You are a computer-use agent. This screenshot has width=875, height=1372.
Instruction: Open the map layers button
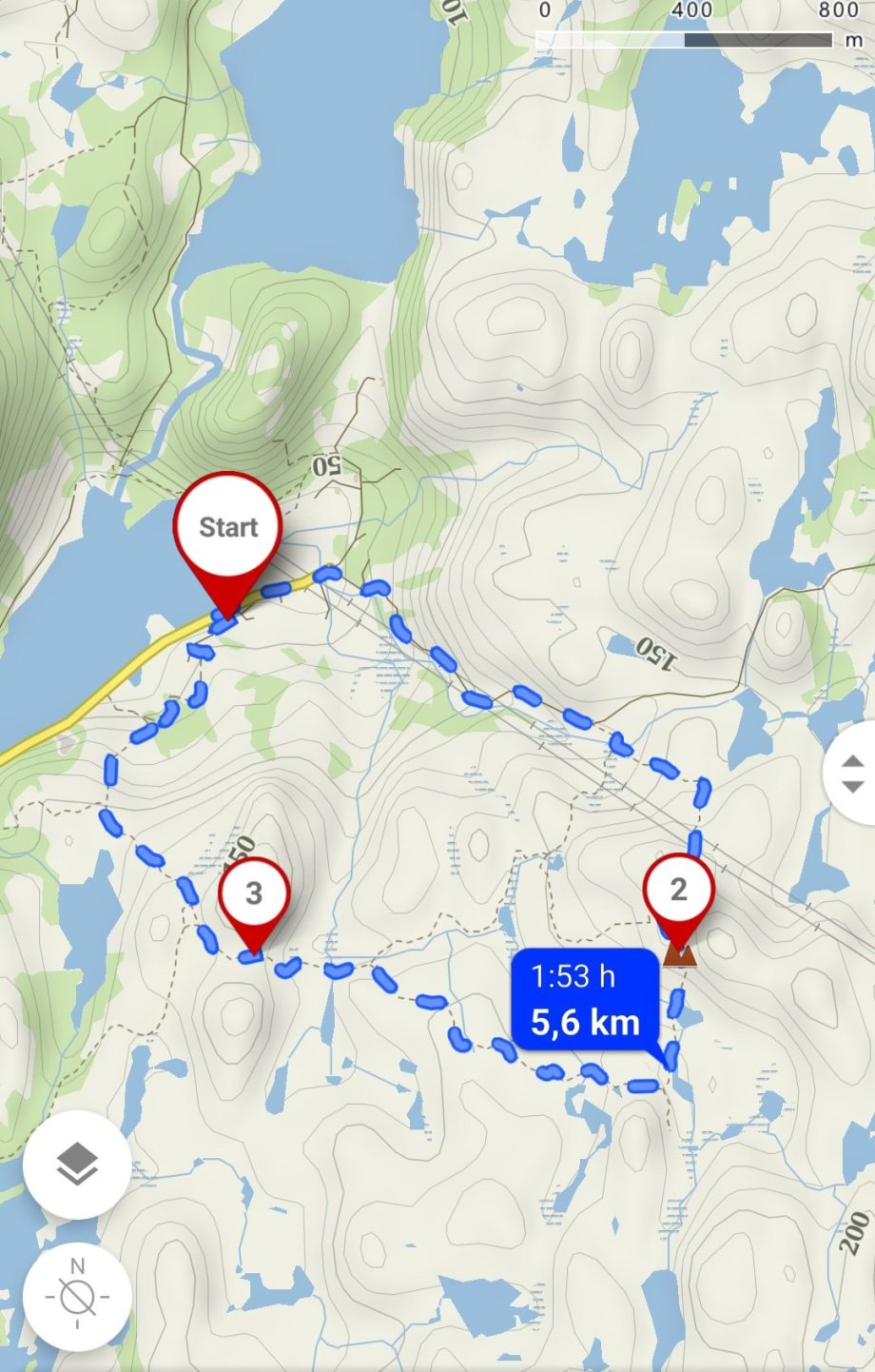(77, 1164)
